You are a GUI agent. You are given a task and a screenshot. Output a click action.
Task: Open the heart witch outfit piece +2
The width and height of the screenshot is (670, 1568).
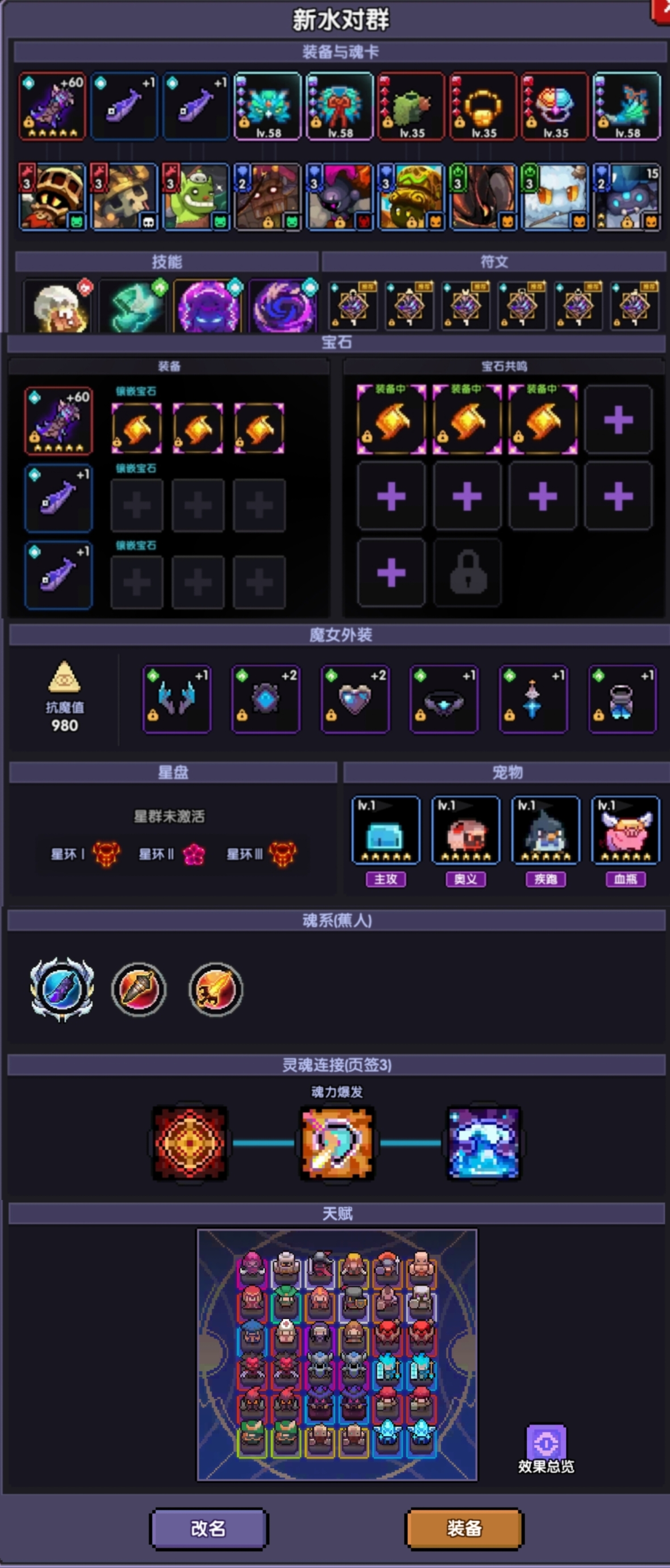point(355,698)
